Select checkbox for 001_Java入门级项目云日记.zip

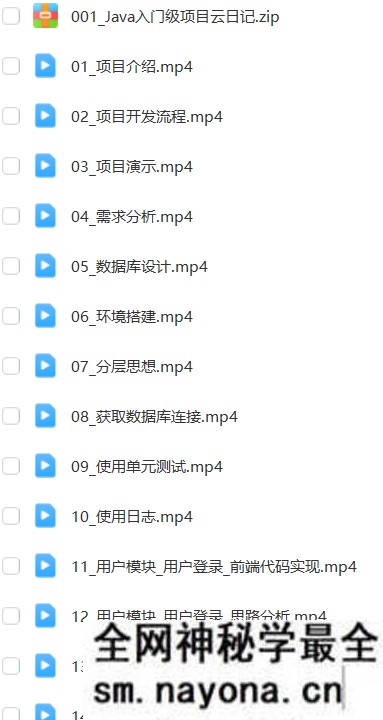pos(11,16)
